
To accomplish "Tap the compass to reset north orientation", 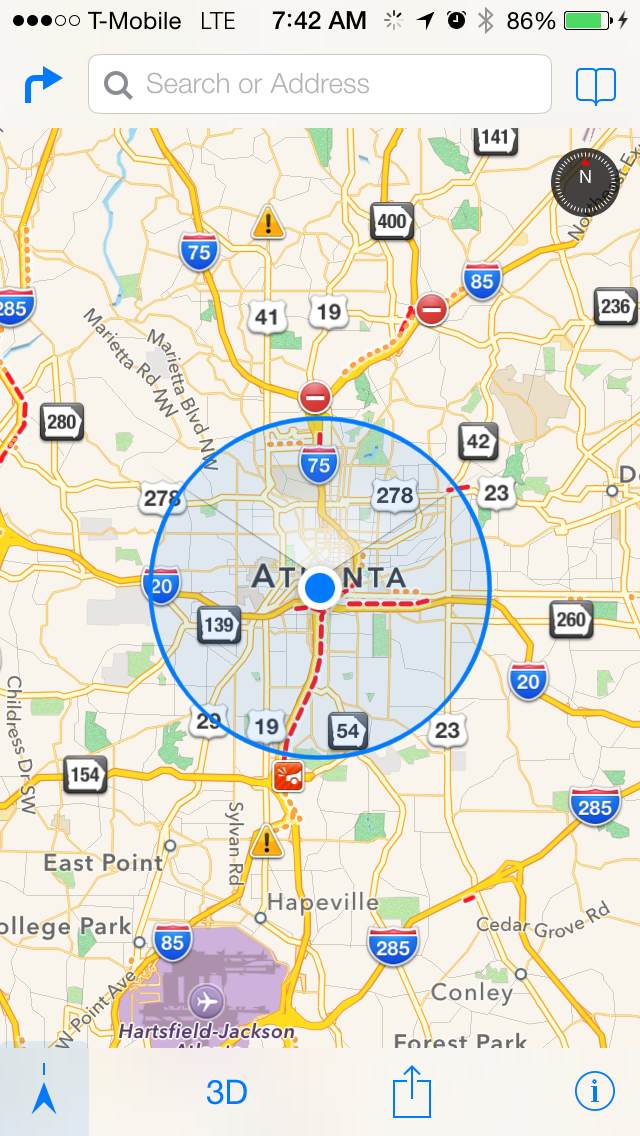I will pyautogui.click(x=585, y=182).
